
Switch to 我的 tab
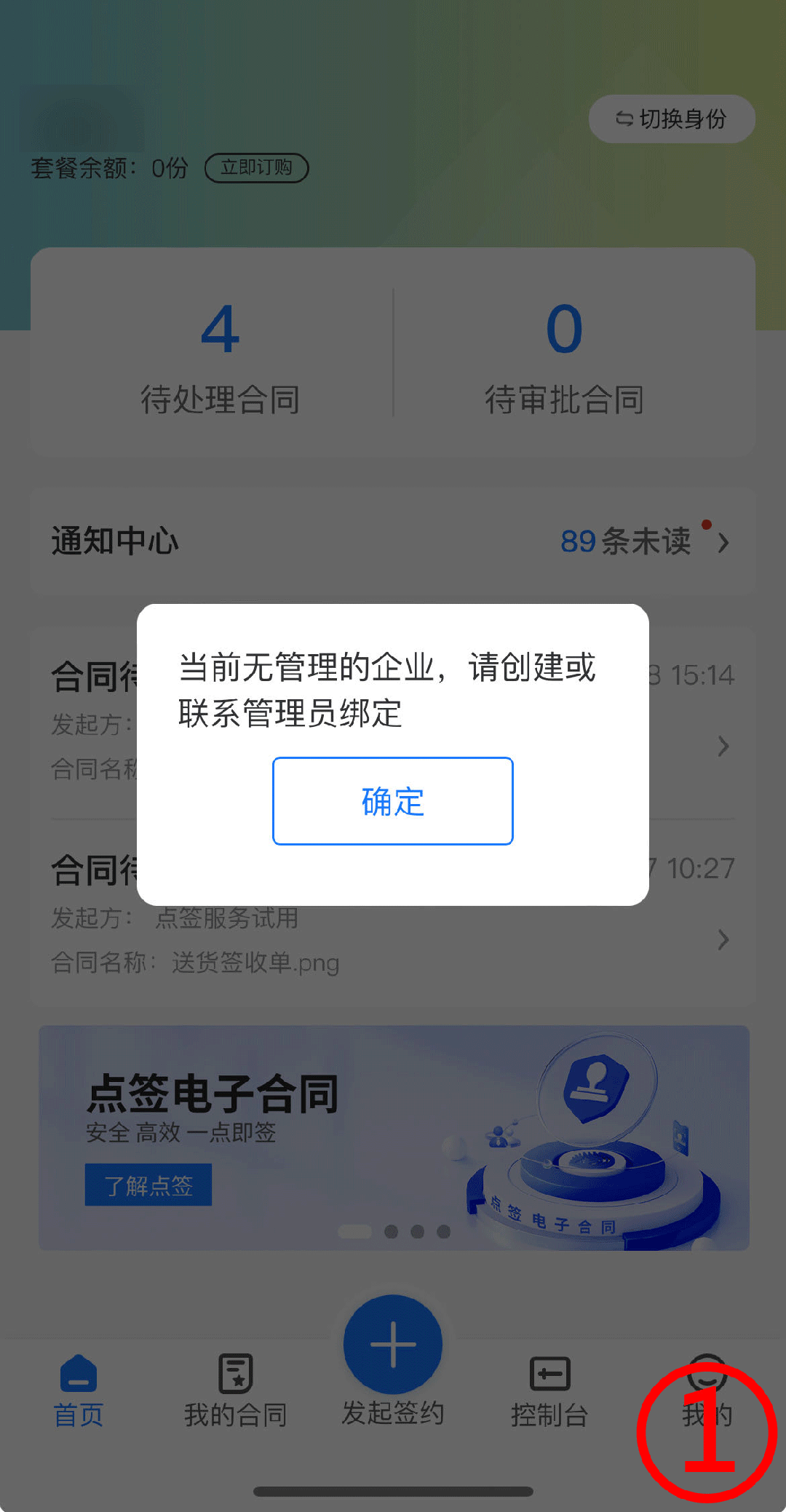(x=706, y=1391)
